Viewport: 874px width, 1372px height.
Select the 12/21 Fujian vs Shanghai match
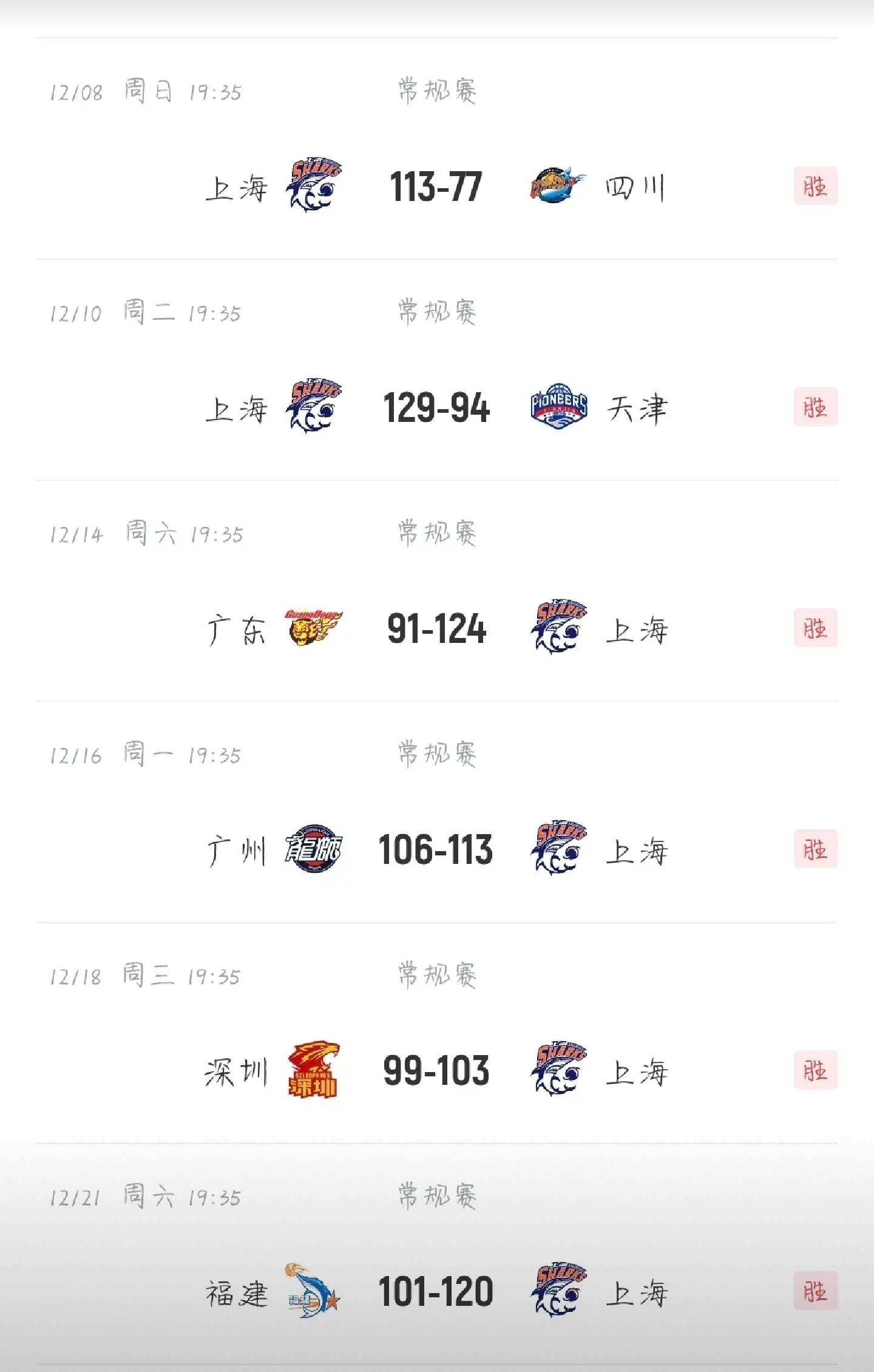coord(436,1291)
